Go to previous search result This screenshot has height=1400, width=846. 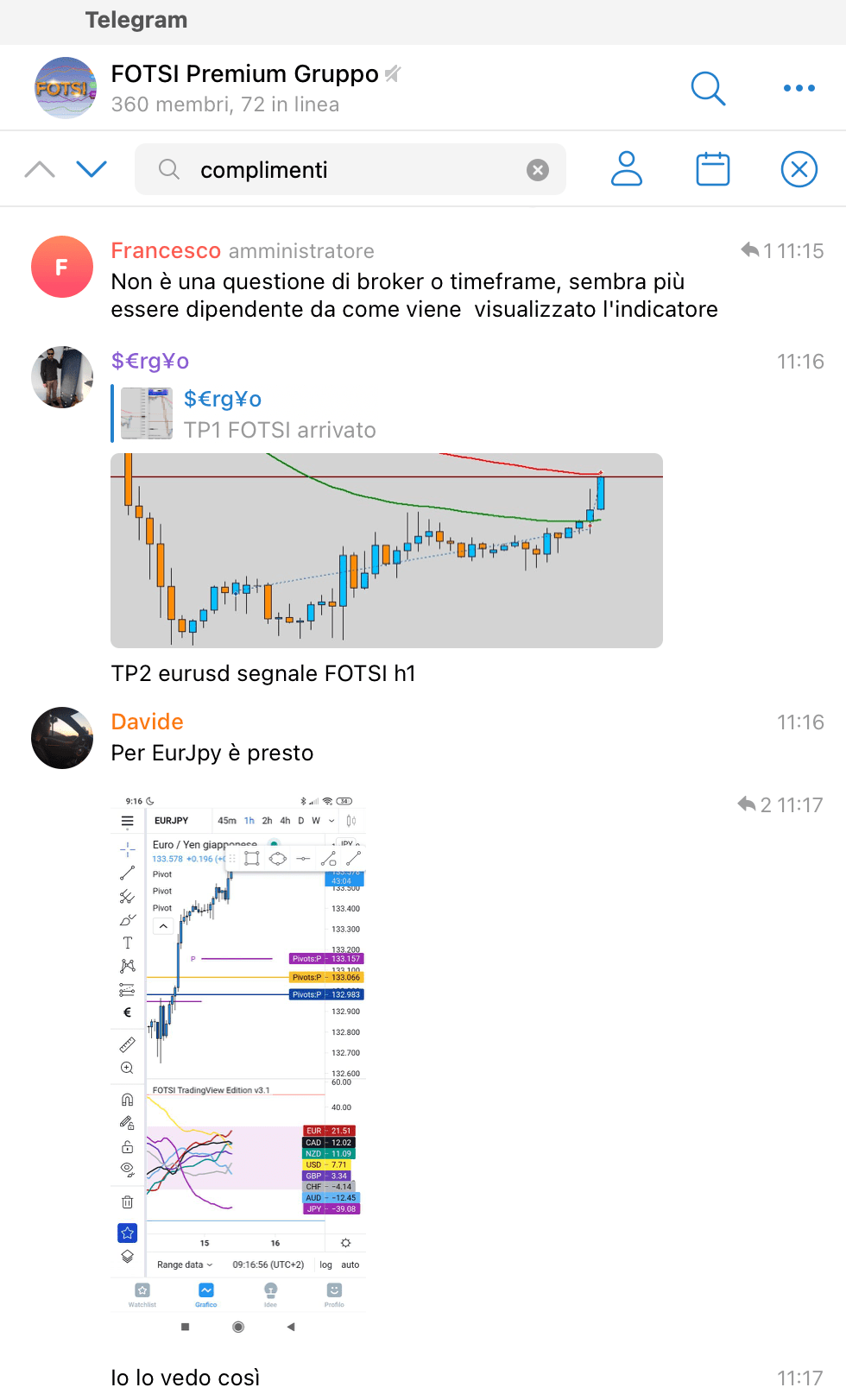[x=40, y=169]
